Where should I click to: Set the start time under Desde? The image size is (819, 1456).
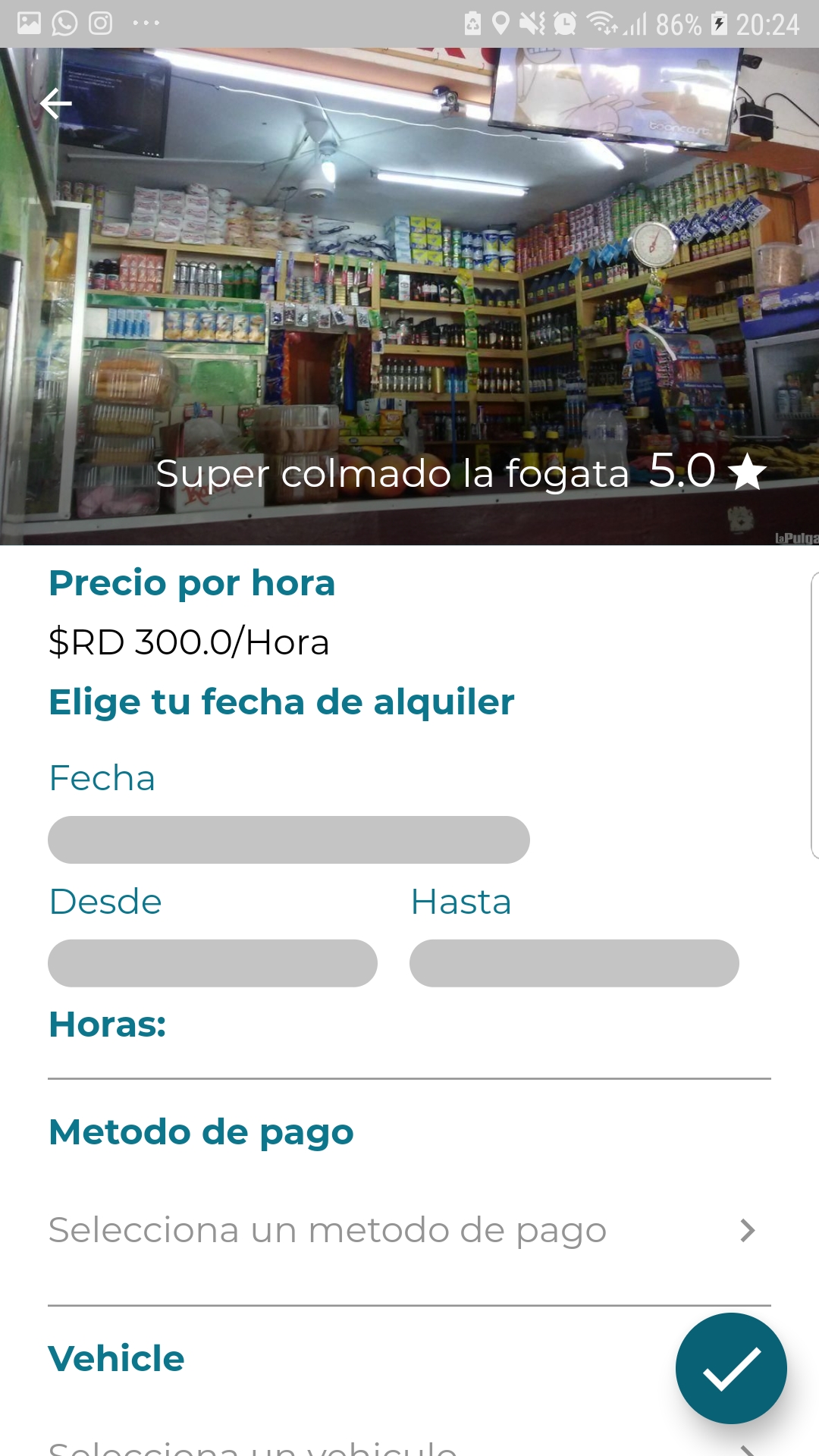click(x=212, y=963)
